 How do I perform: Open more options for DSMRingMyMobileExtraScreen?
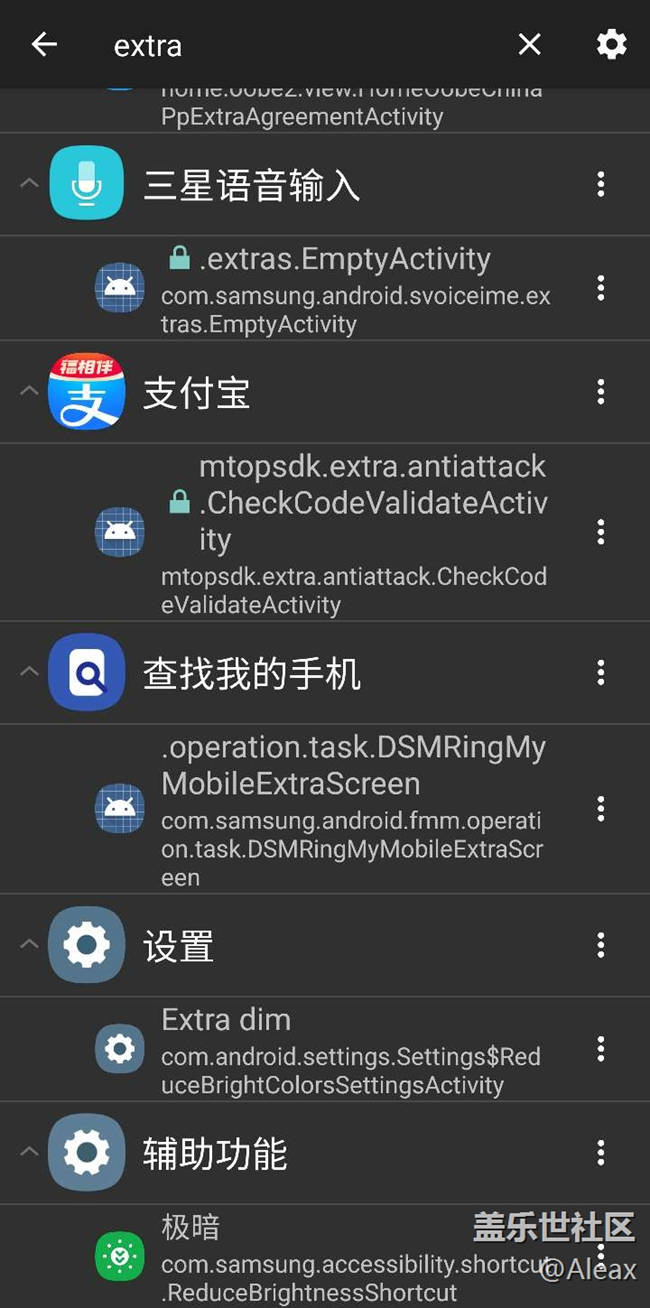600,808
